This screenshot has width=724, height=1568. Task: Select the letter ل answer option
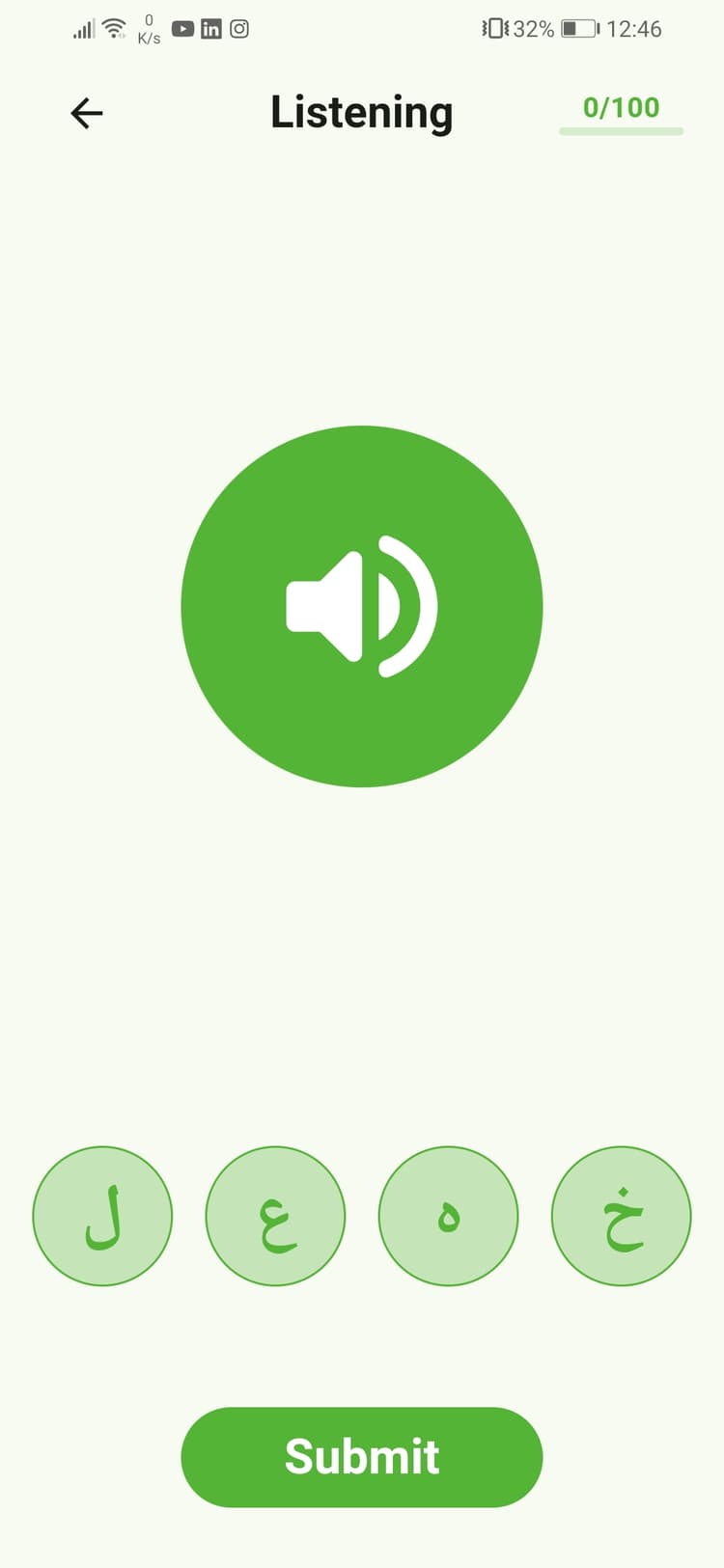(102, 1217)
